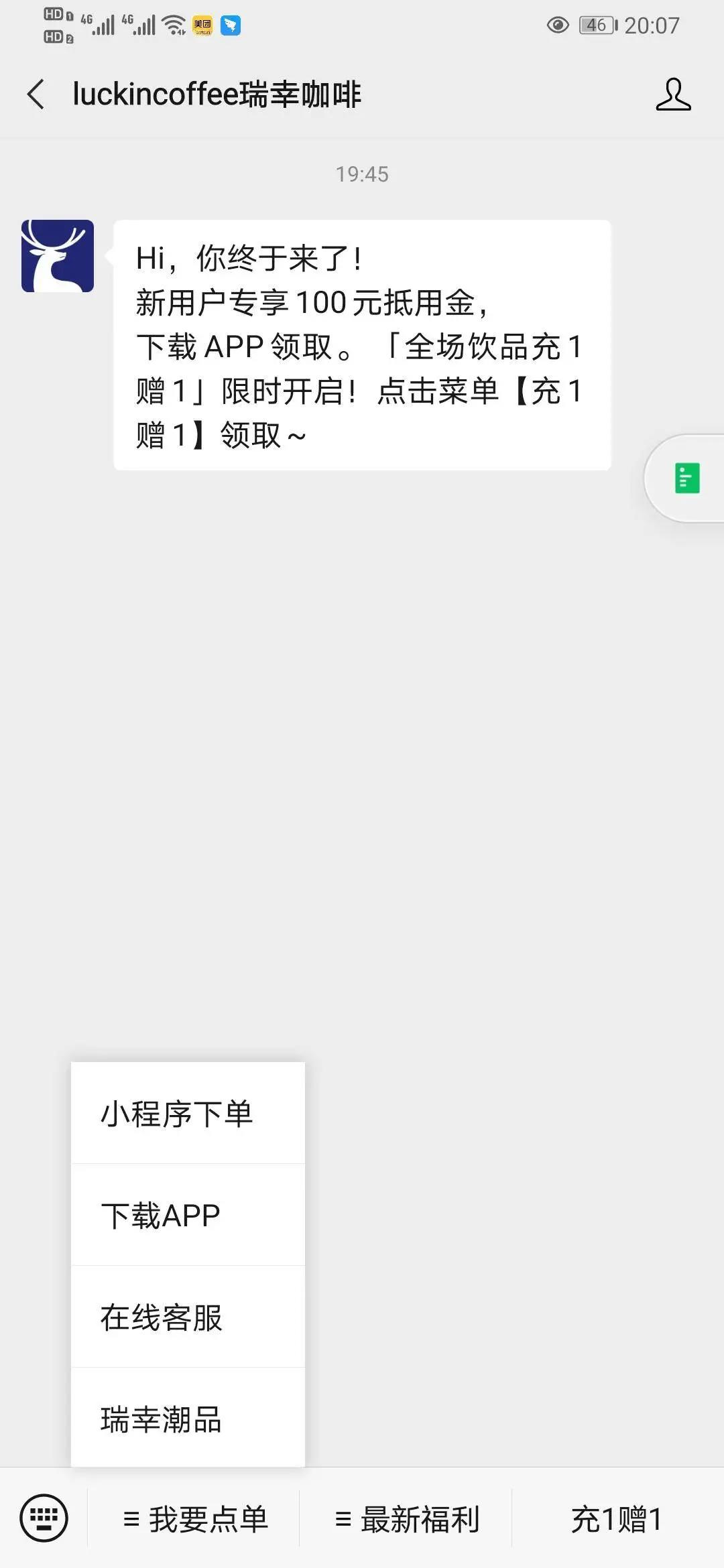Switch to keyboard input mode
Screen dimensions: 724x1568
[44, 1518]
